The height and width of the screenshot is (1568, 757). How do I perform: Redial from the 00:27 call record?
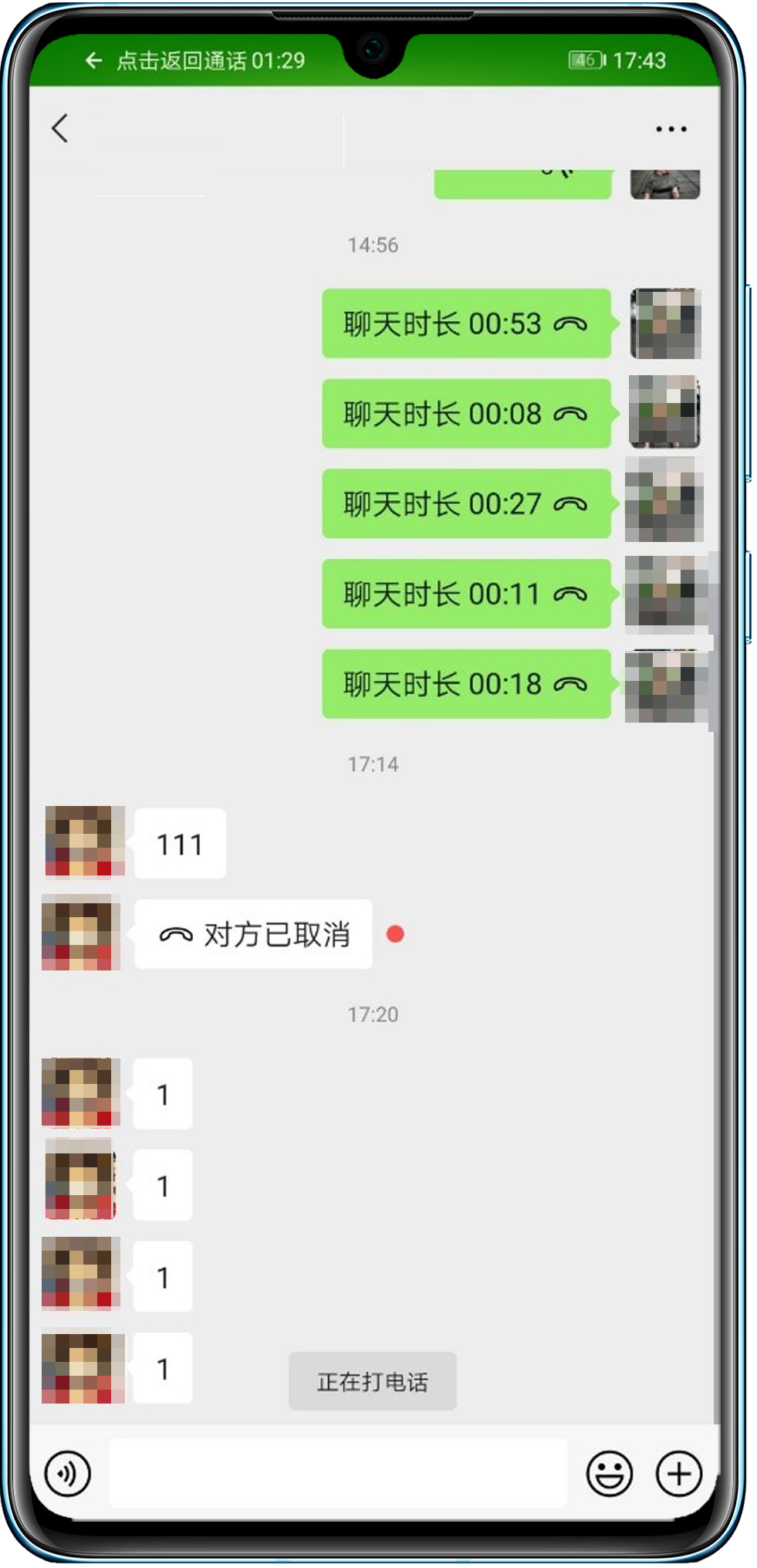pos(466,504)
